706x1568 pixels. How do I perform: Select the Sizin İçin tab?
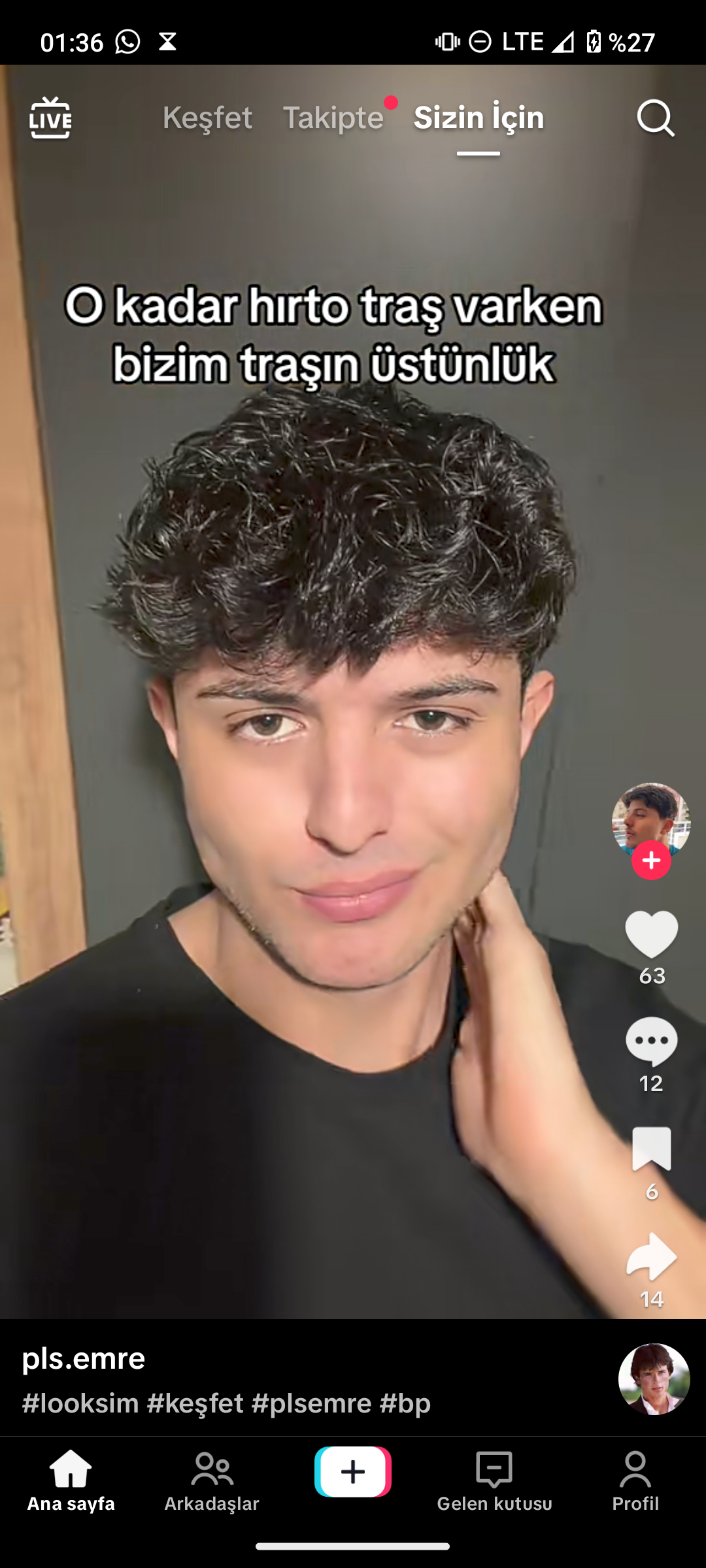pos(479,118)
